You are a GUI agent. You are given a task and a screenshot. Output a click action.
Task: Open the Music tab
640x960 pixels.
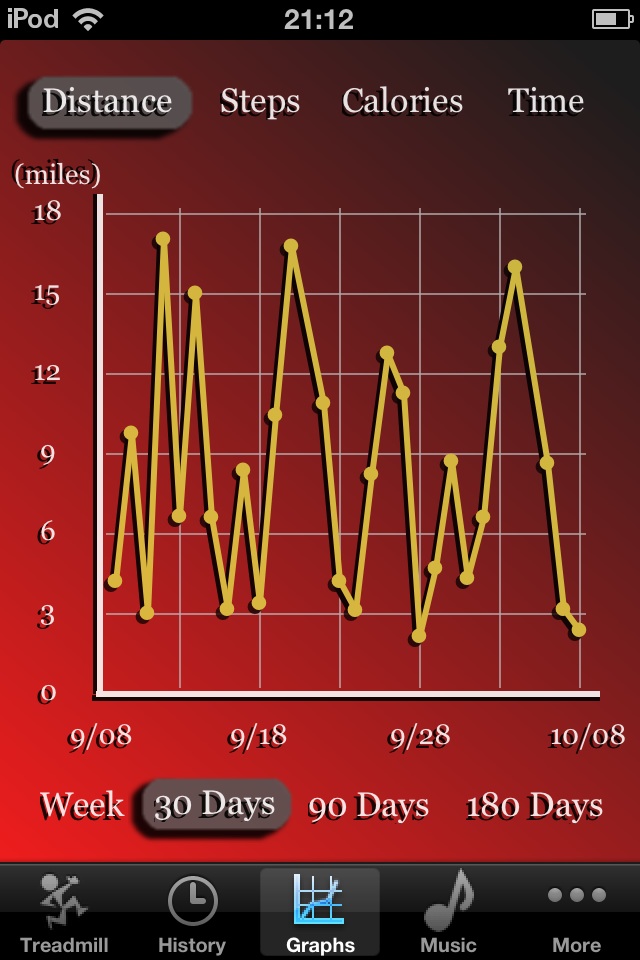click(448, 912)
